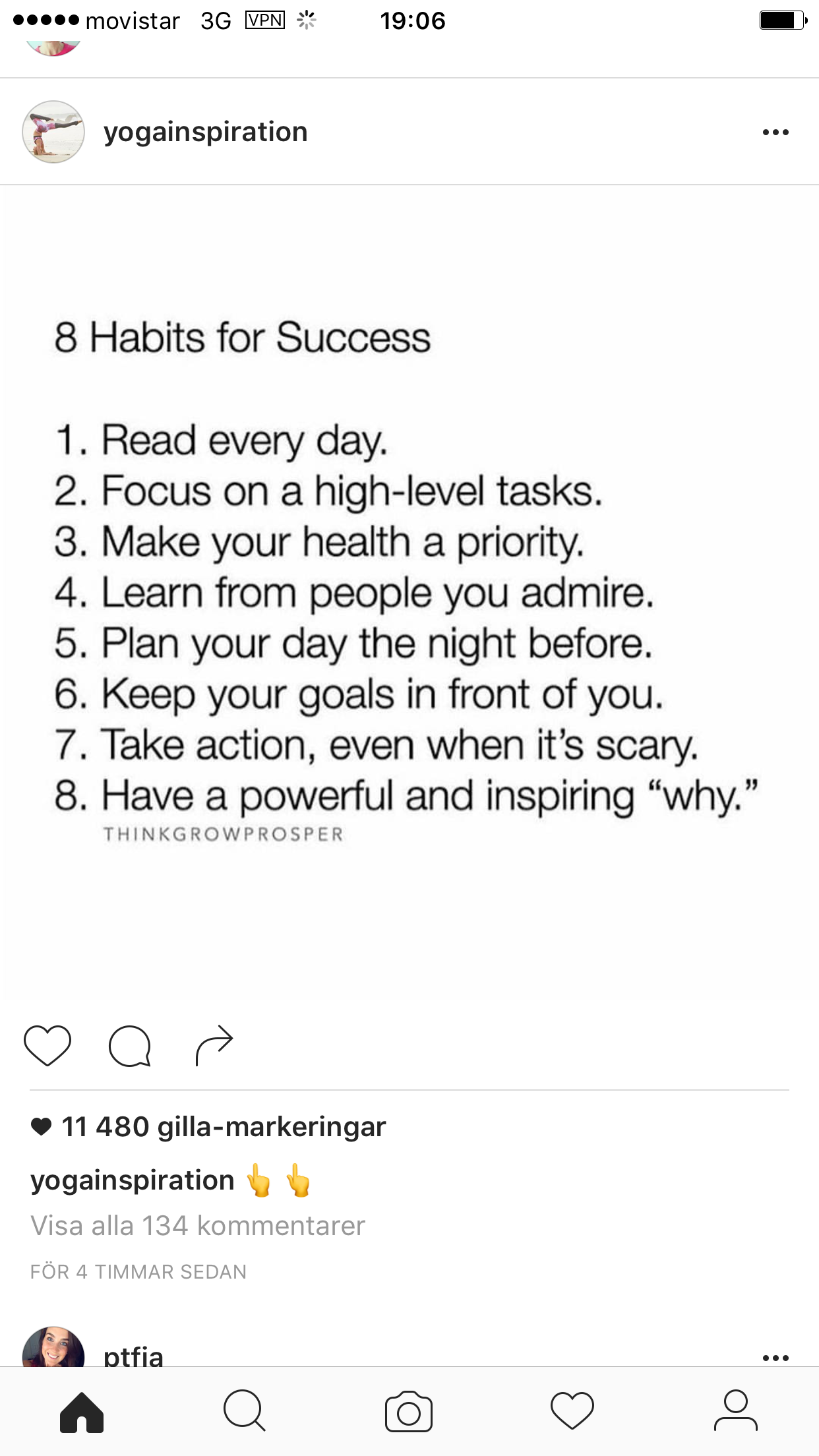This screenshot has width=819, height=1456.
Task: Comment on the yogainspiration post
Action: [130, 1045]
